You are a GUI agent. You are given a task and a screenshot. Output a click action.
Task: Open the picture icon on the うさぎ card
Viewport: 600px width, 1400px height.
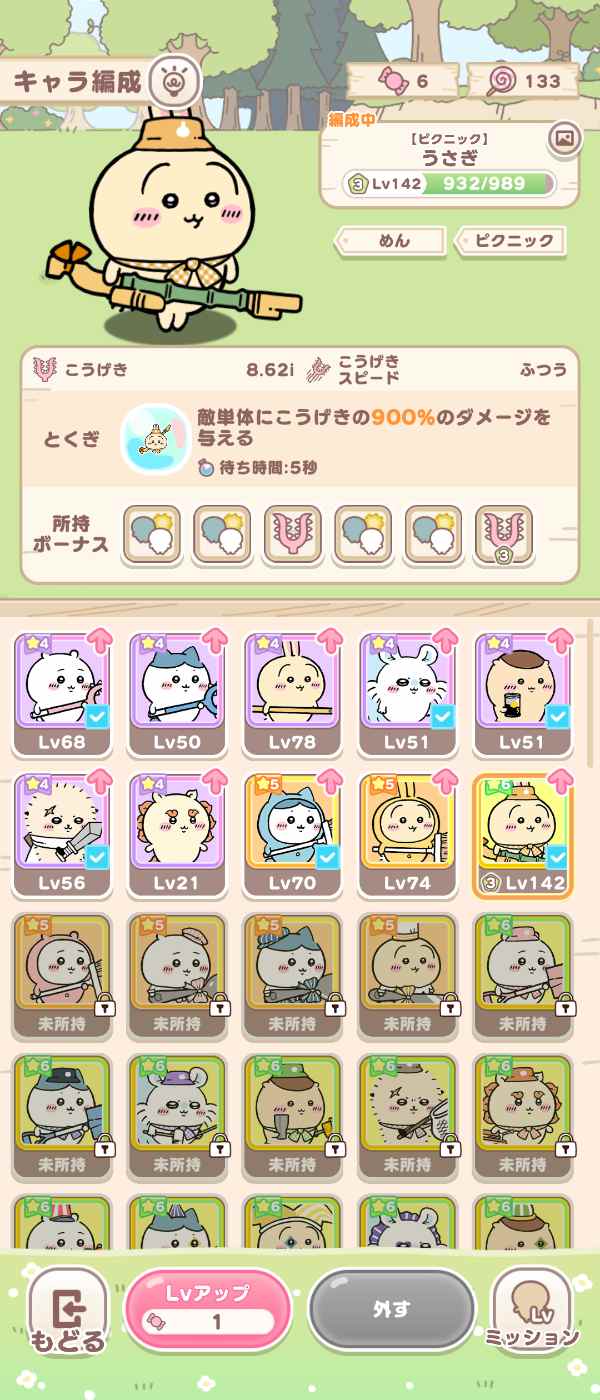[x=563, y=138]
